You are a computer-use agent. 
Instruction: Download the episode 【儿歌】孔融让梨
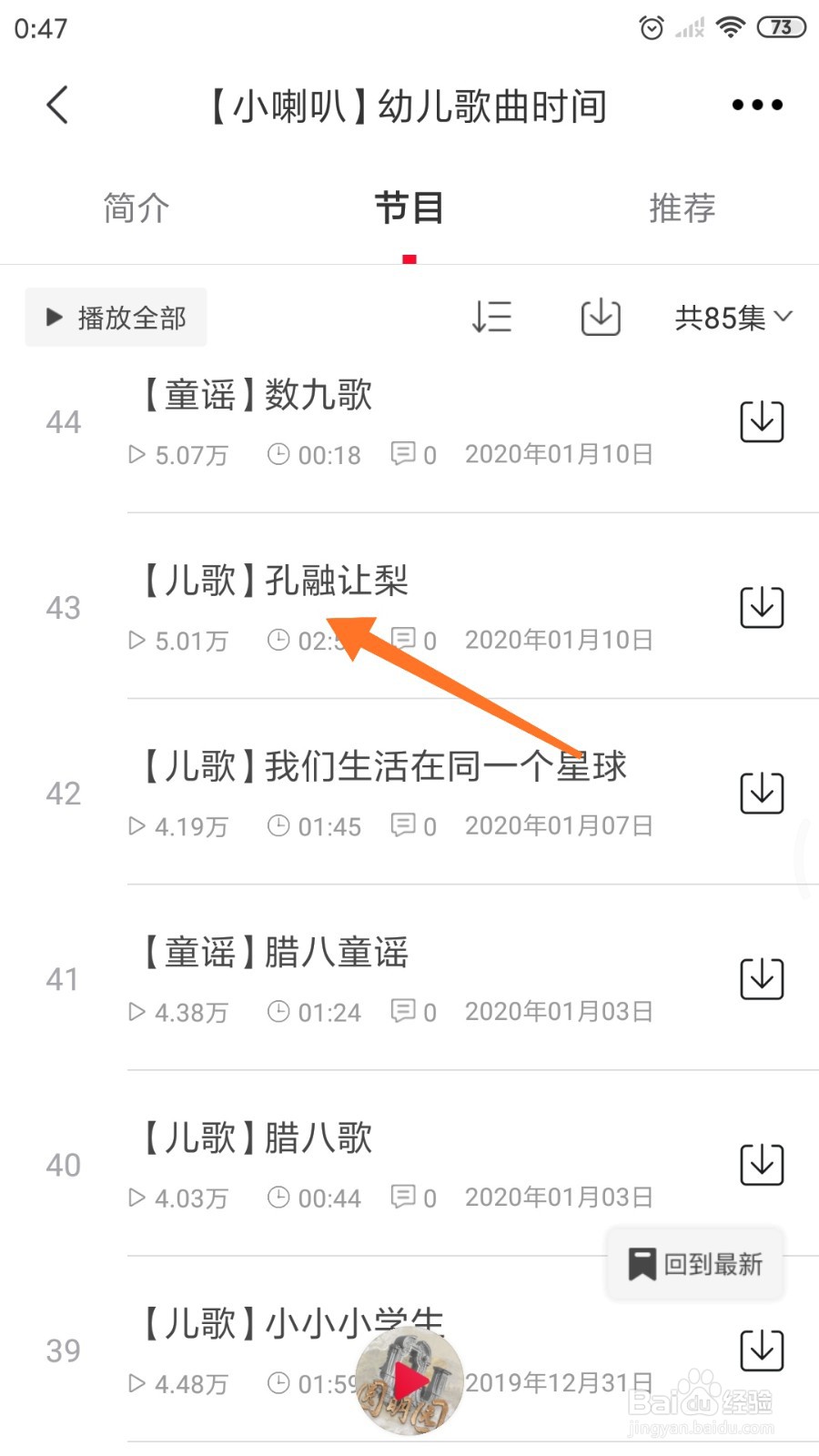(762, 606)
